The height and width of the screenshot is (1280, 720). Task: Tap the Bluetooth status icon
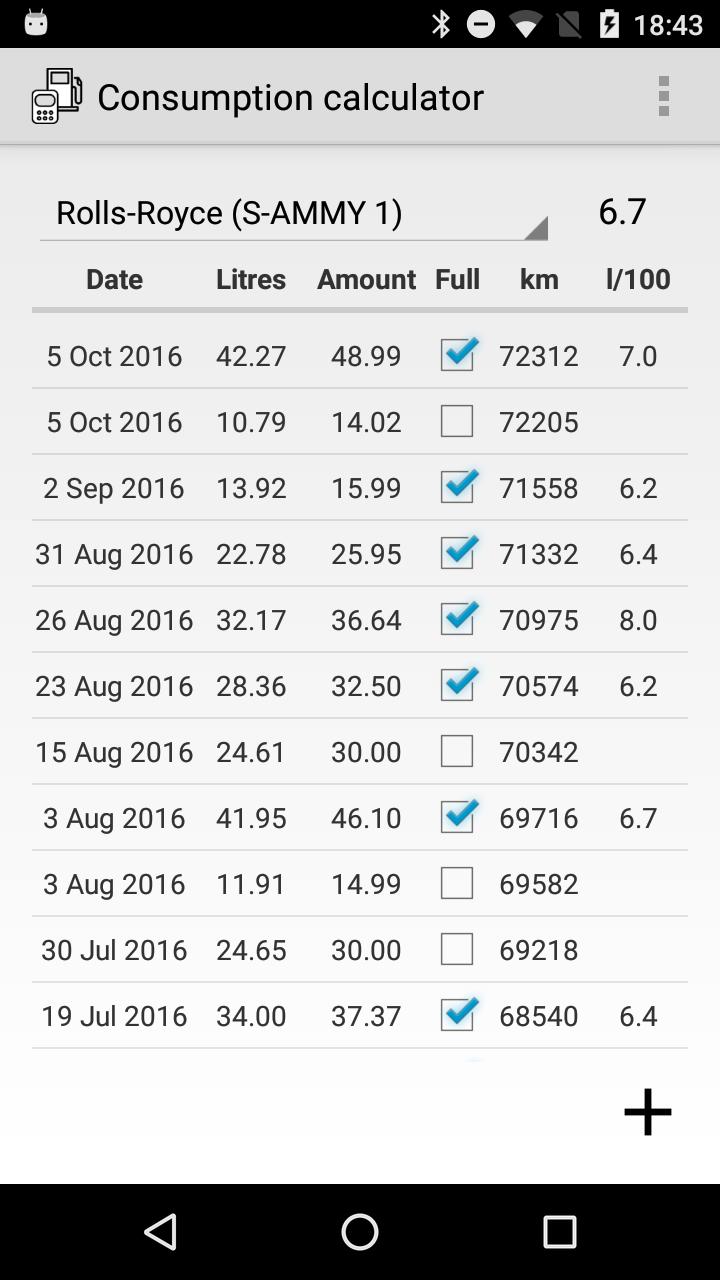coord(440,22)
